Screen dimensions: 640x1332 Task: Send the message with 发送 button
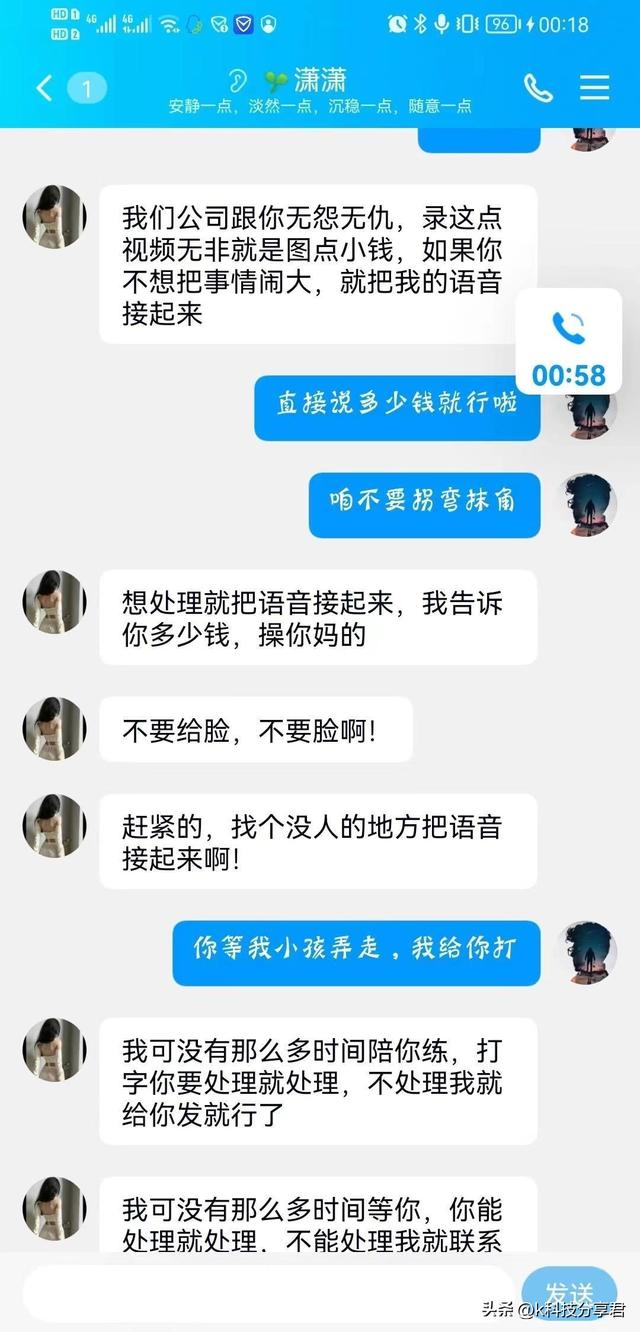coord(570,1293)
